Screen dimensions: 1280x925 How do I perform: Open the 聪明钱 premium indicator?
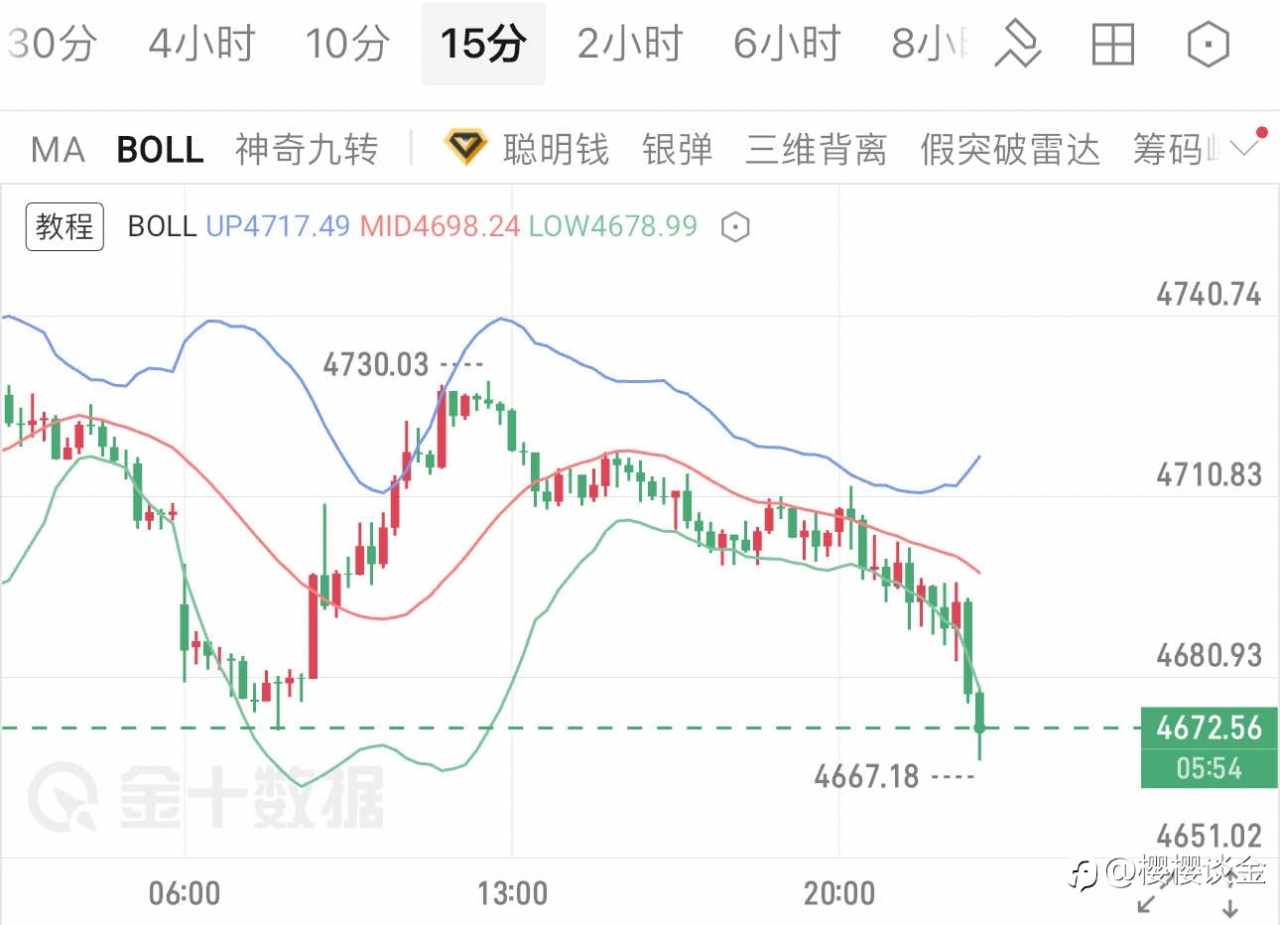(x=527, y=150)
